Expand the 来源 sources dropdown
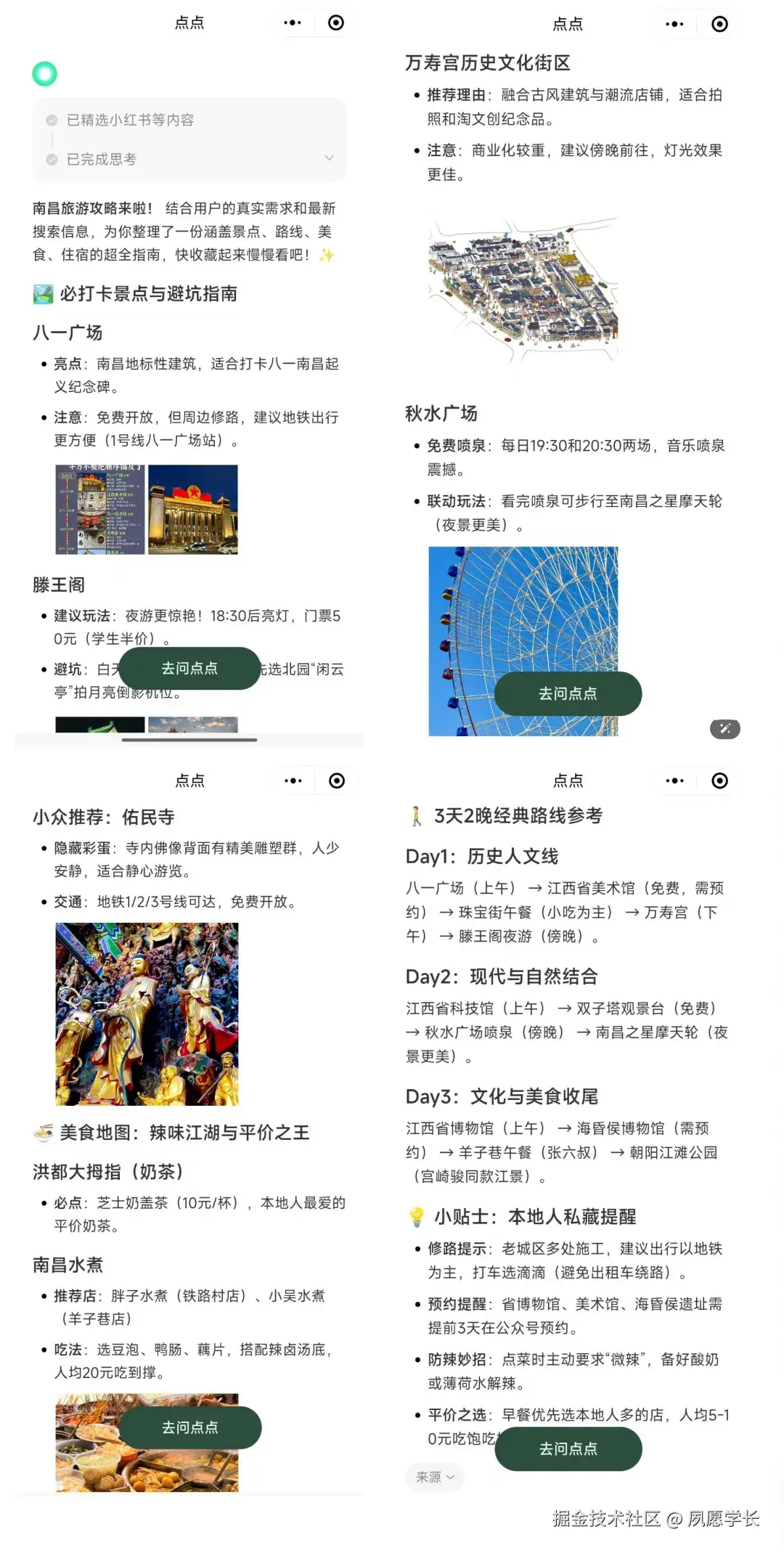 (x=434, y=1477)
